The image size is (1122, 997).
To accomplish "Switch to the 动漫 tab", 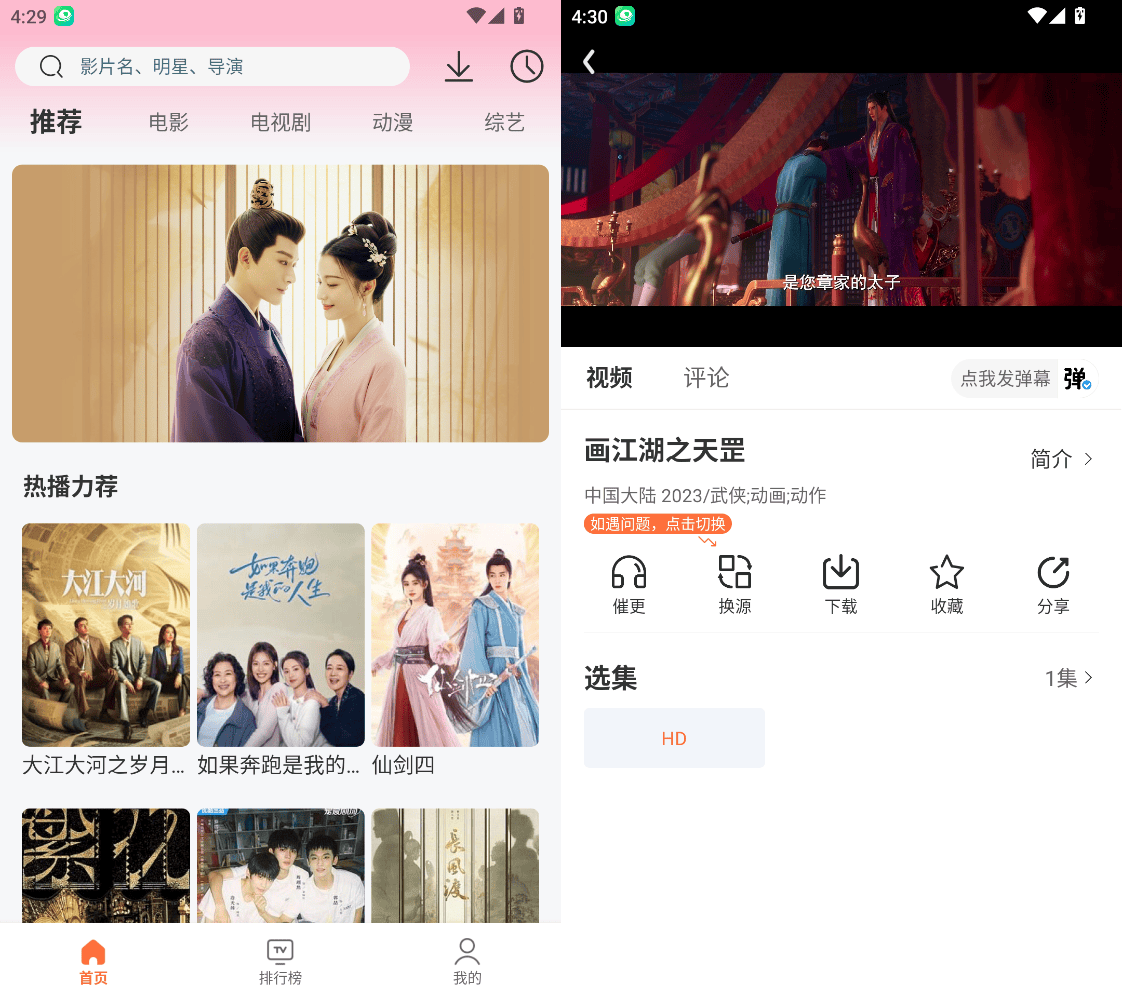I will tap(392, 122).
